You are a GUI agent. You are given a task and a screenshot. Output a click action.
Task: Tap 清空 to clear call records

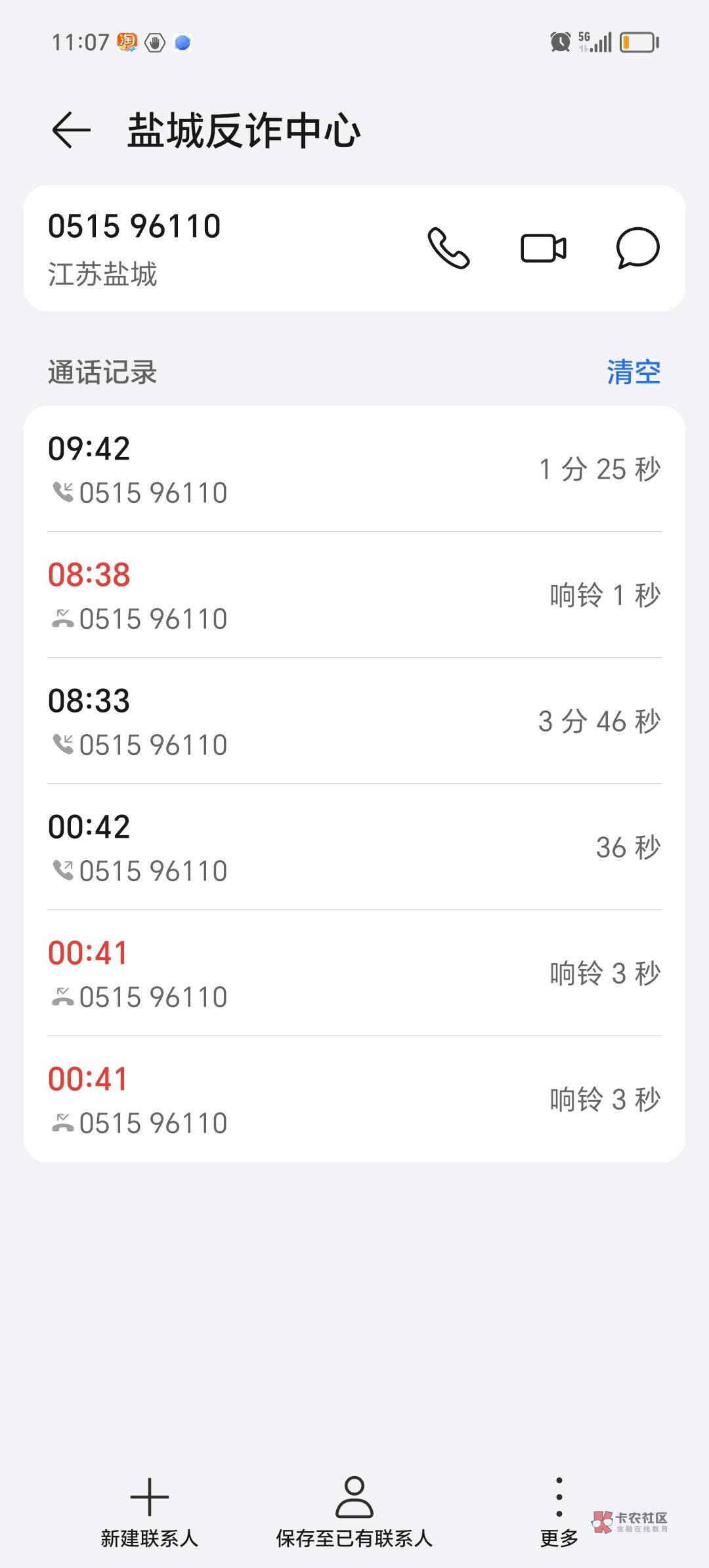coord(633,372)
